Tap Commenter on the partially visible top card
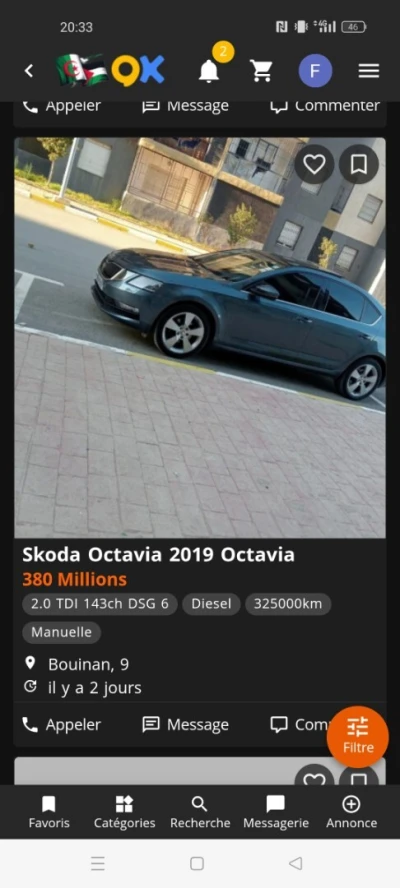Image resolution: width=400 pixels, height=888 pixels. pos(325,106)
